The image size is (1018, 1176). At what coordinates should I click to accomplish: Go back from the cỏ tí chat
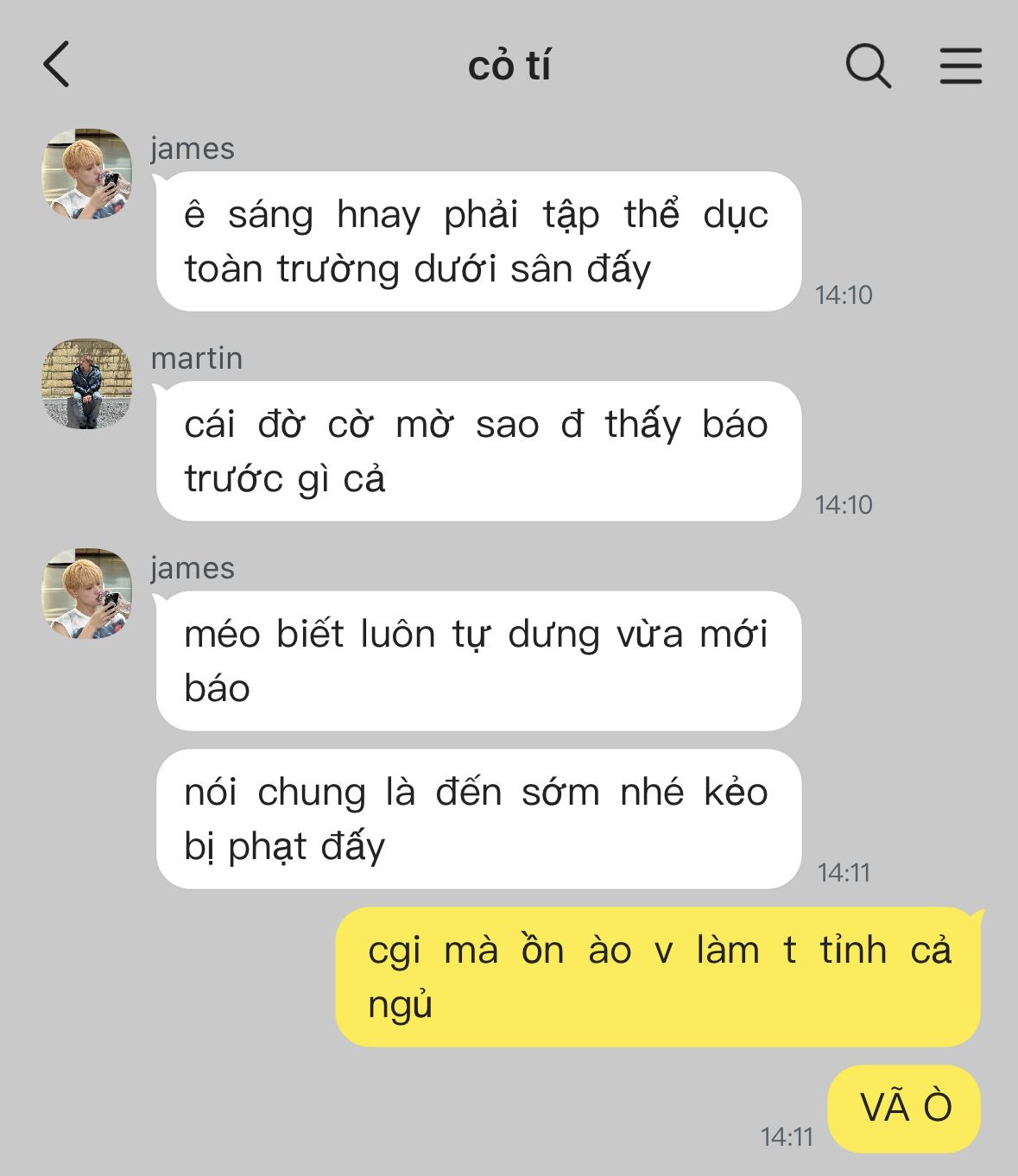click(57, 65)
